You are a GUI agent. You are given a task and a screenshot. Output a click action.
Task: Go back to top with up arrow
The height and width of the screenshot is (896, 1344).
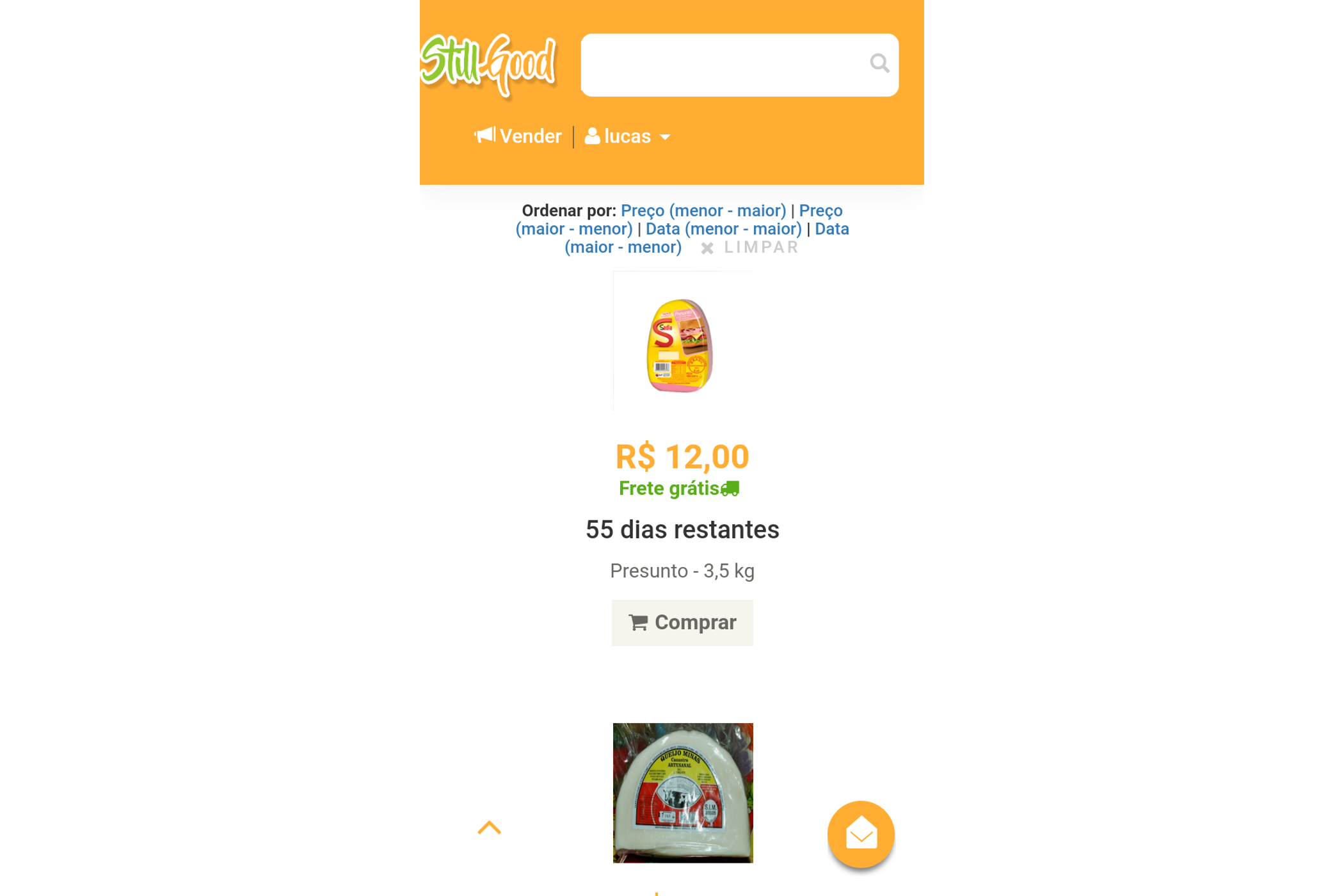pos(489,828)
